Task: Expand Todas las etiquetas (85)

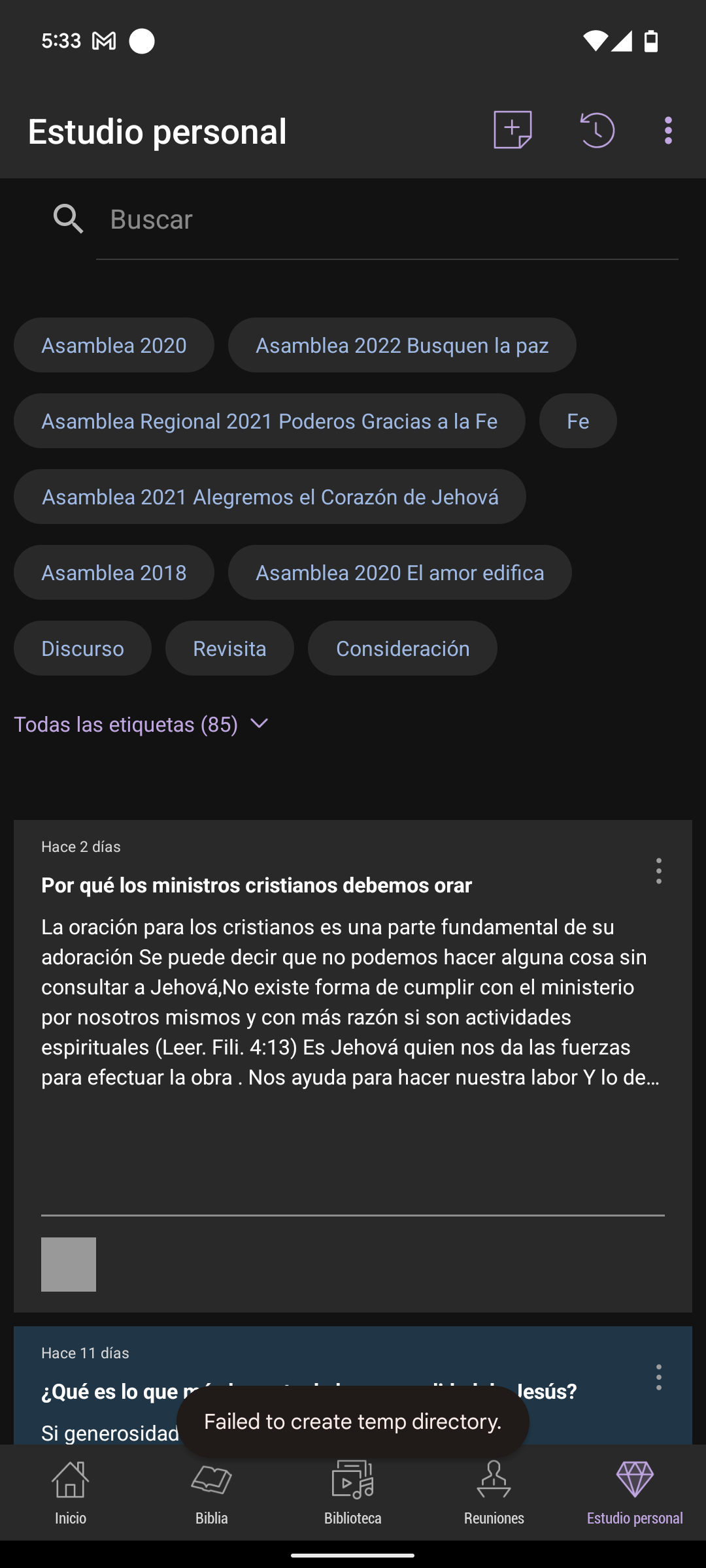Action: (x=141, y=724)
